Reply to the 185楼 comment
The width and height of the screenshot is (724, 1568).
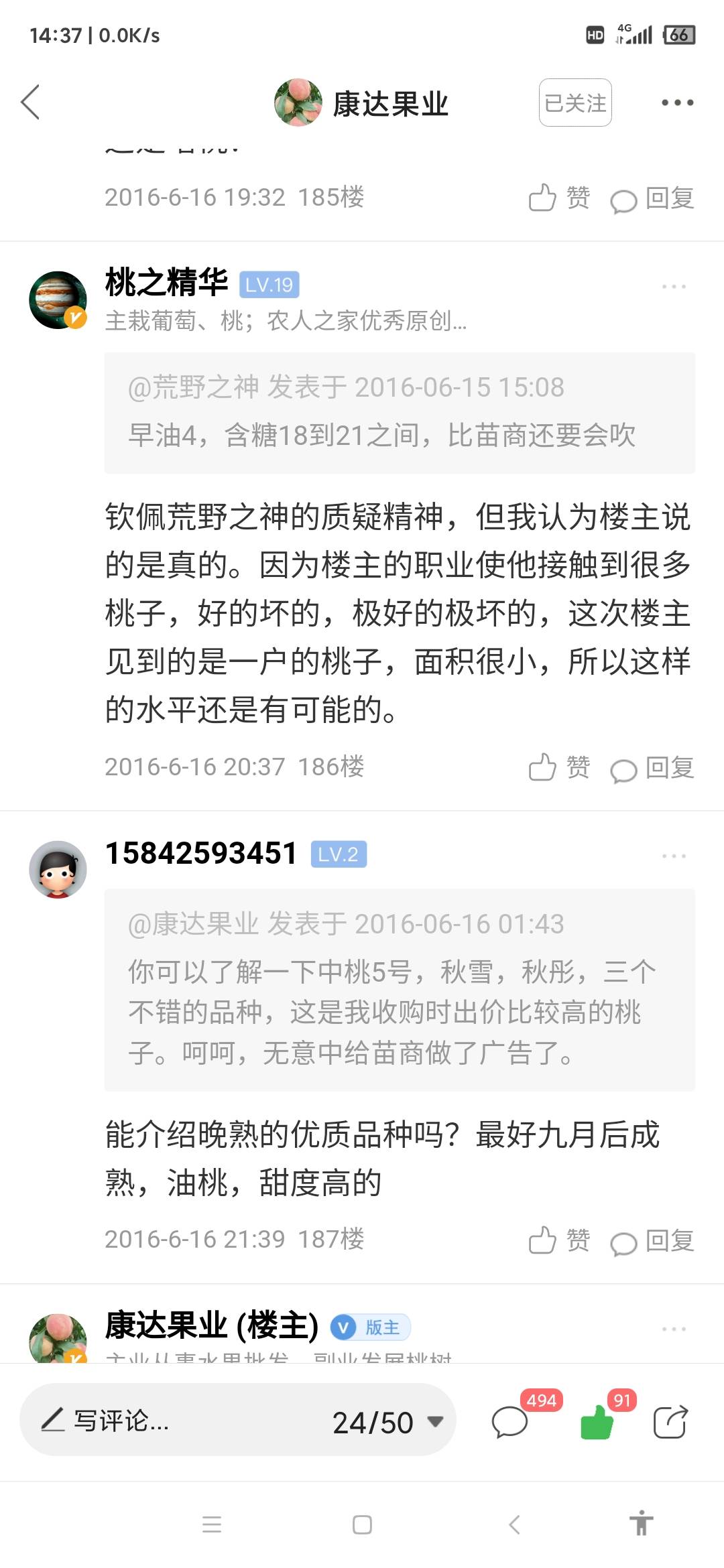click(652, 198)
